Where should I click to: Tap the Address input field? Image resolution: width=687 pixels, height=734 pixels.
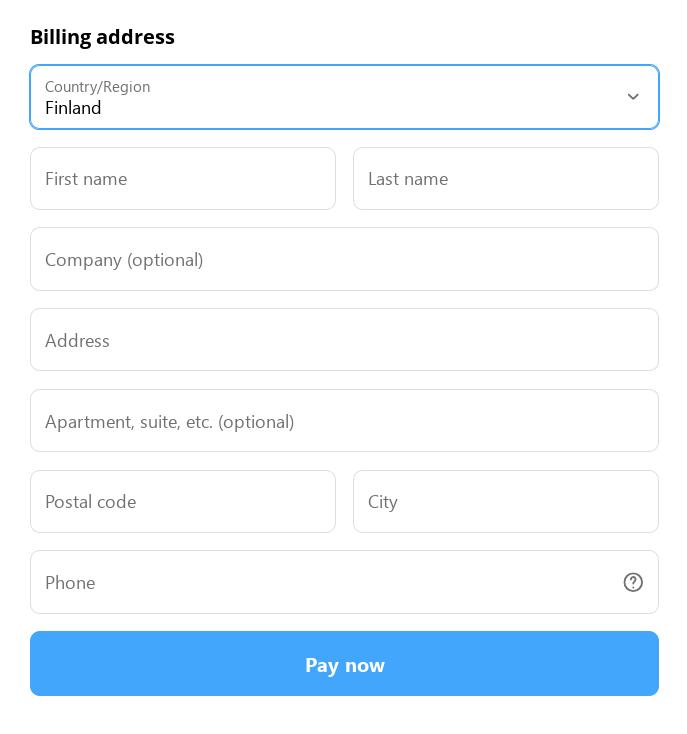coord(344,340)
